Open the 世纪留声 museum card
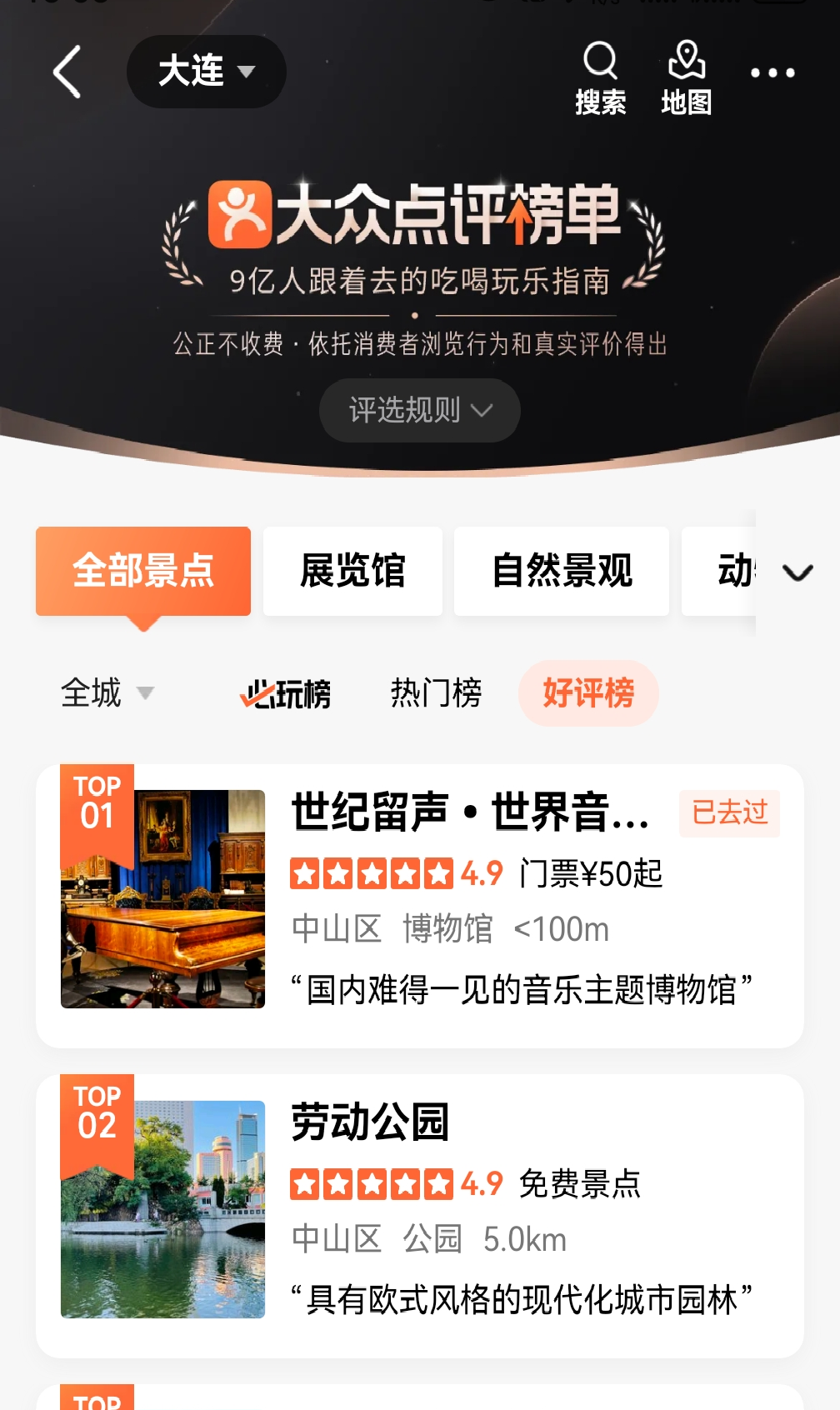Screen dimensions: 840x1410 pyautogui.click(x=420, y=906)
